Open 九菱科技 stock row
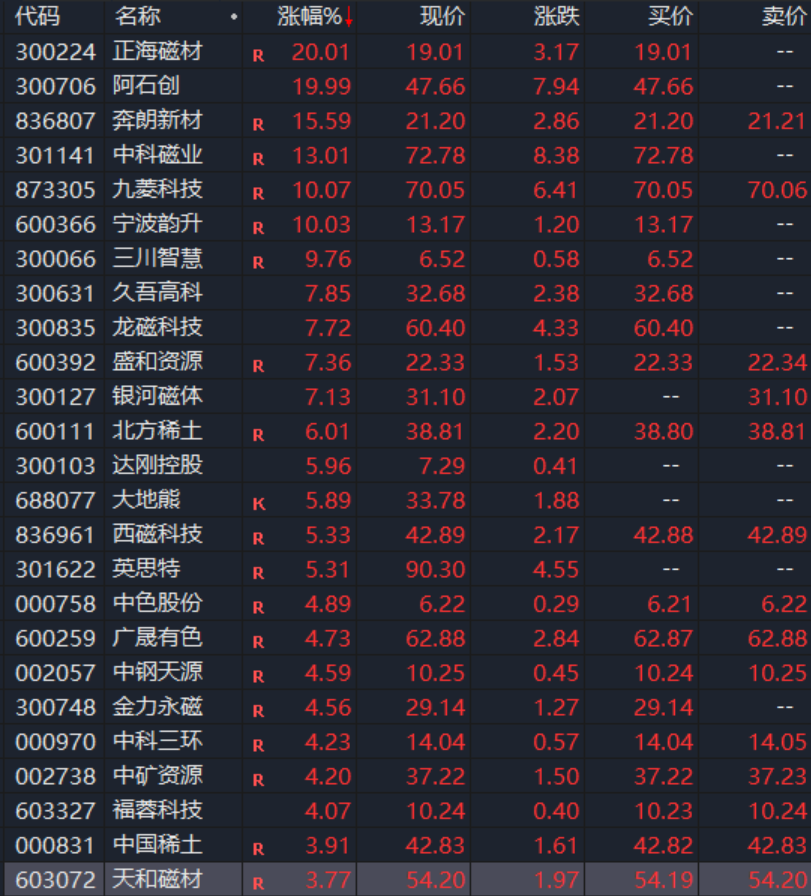 tap(157, 190)
